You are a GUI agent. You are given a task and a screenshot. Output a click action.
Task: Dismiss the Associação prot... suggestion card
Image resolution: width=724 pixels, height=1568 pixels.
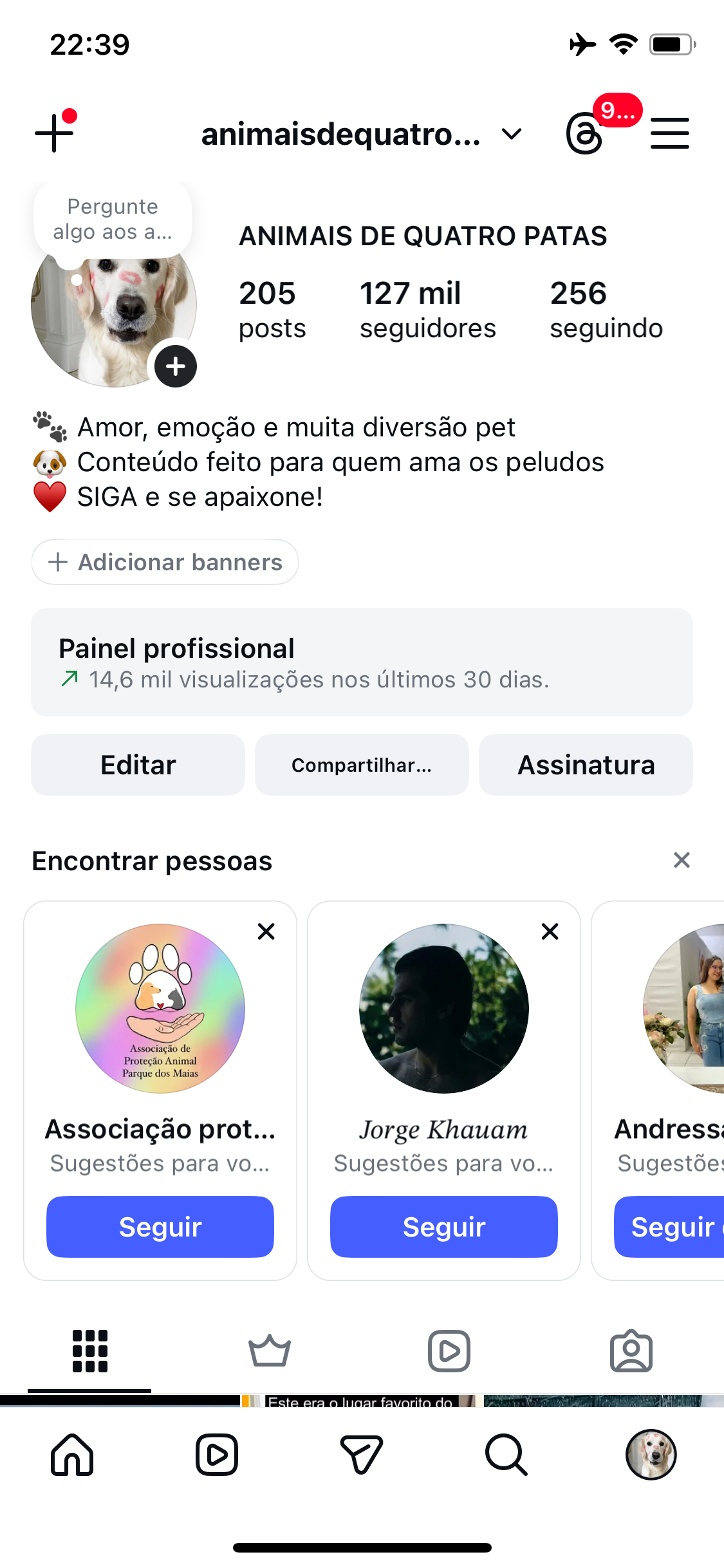[x=266, y=931]
